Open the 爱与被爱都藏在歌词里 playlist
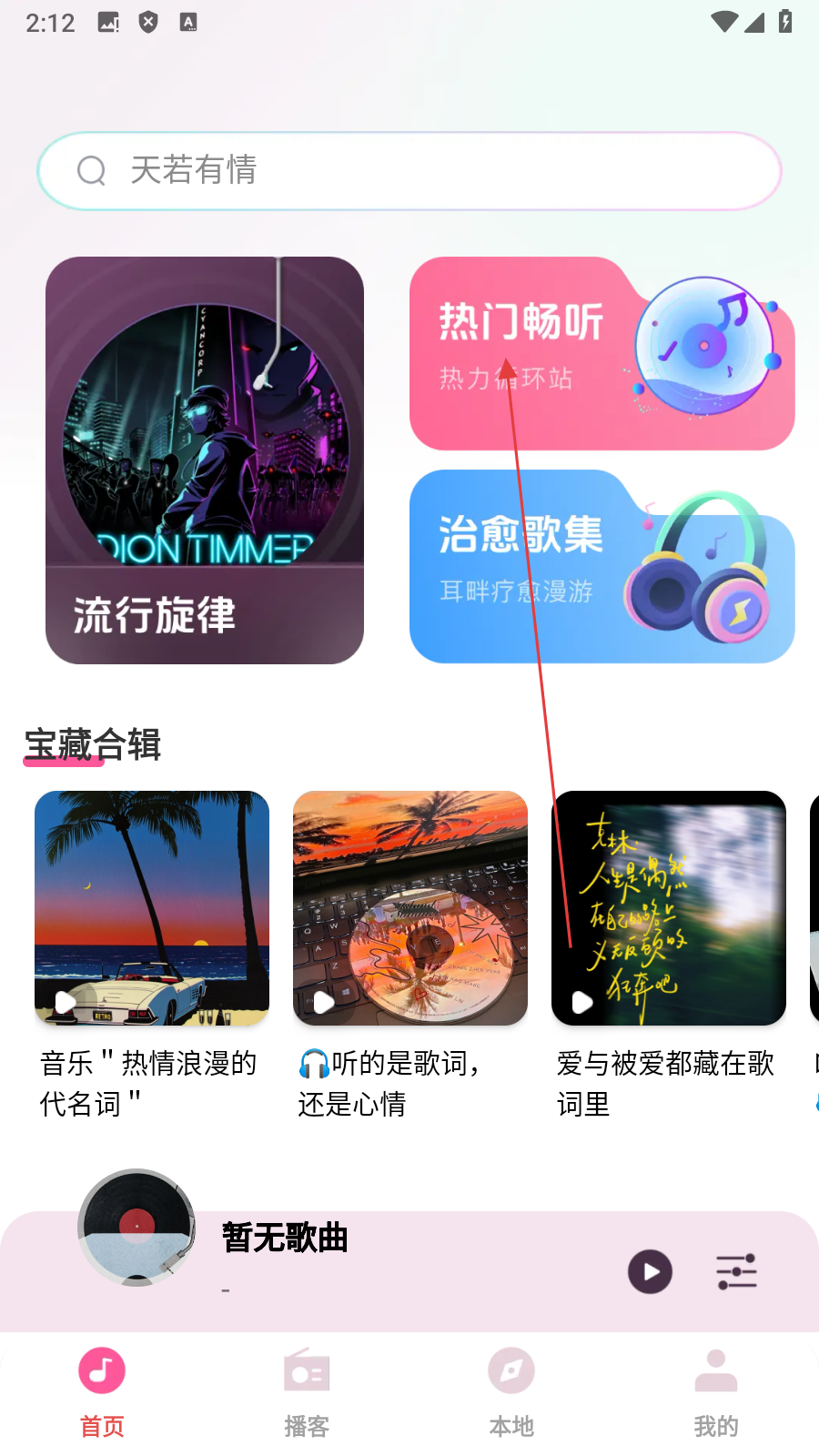The image size is (819, 1456). coord(669,908)
